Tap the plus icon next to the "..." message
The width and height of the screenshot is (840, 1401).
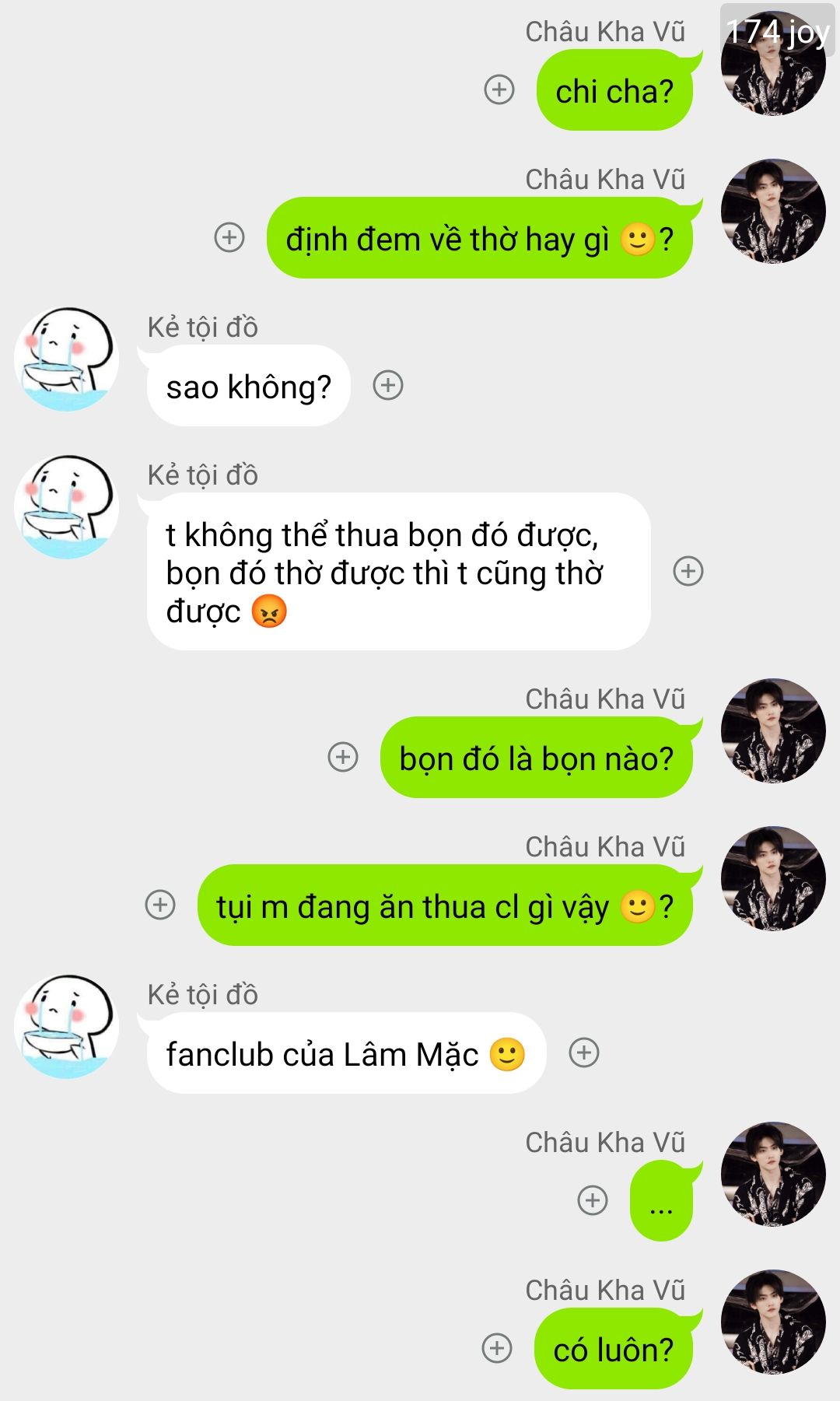(x=593, y=1200)
